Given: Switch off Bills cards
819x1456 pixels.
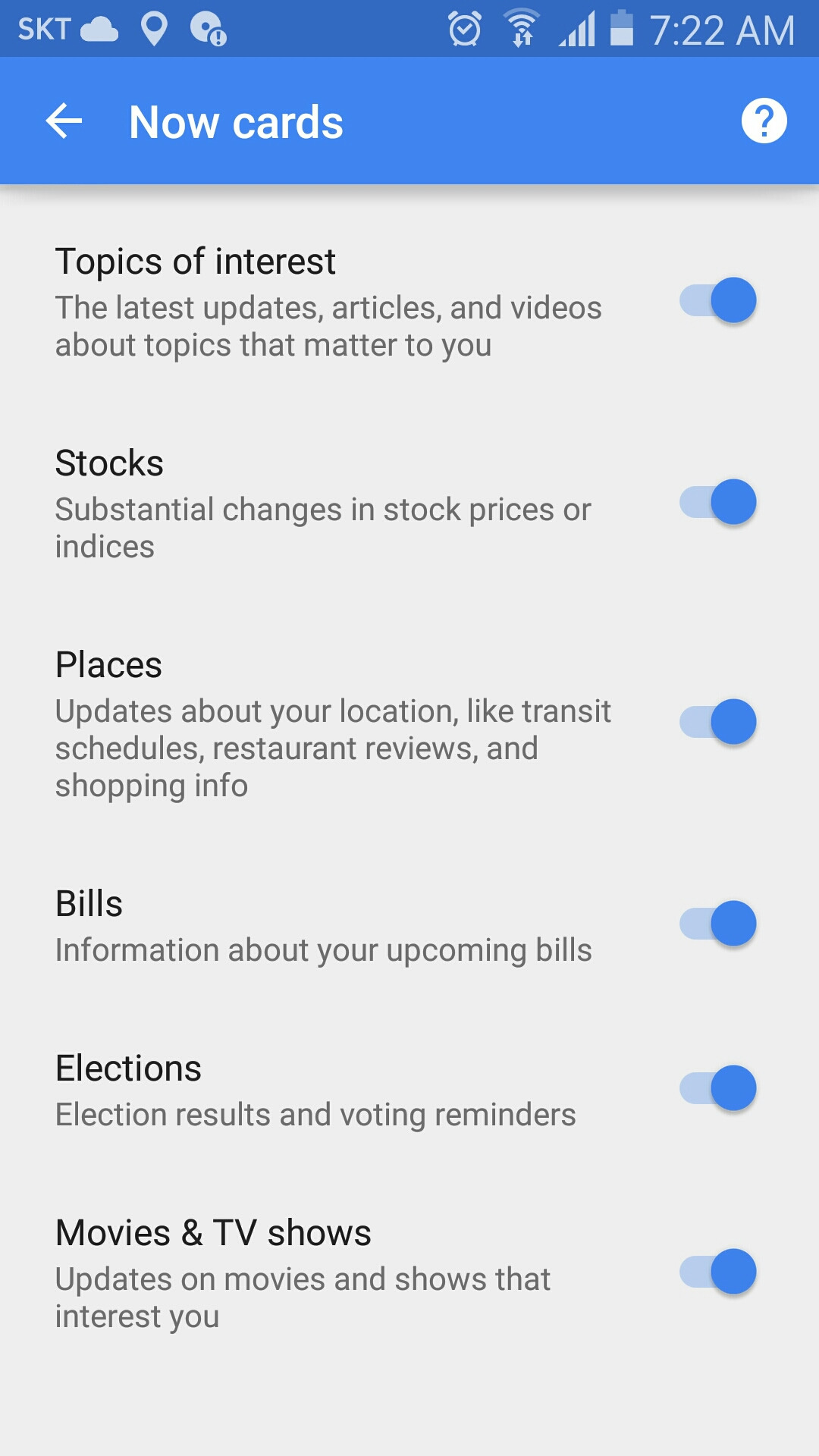Looking at the screenshot, I should 718,924.
